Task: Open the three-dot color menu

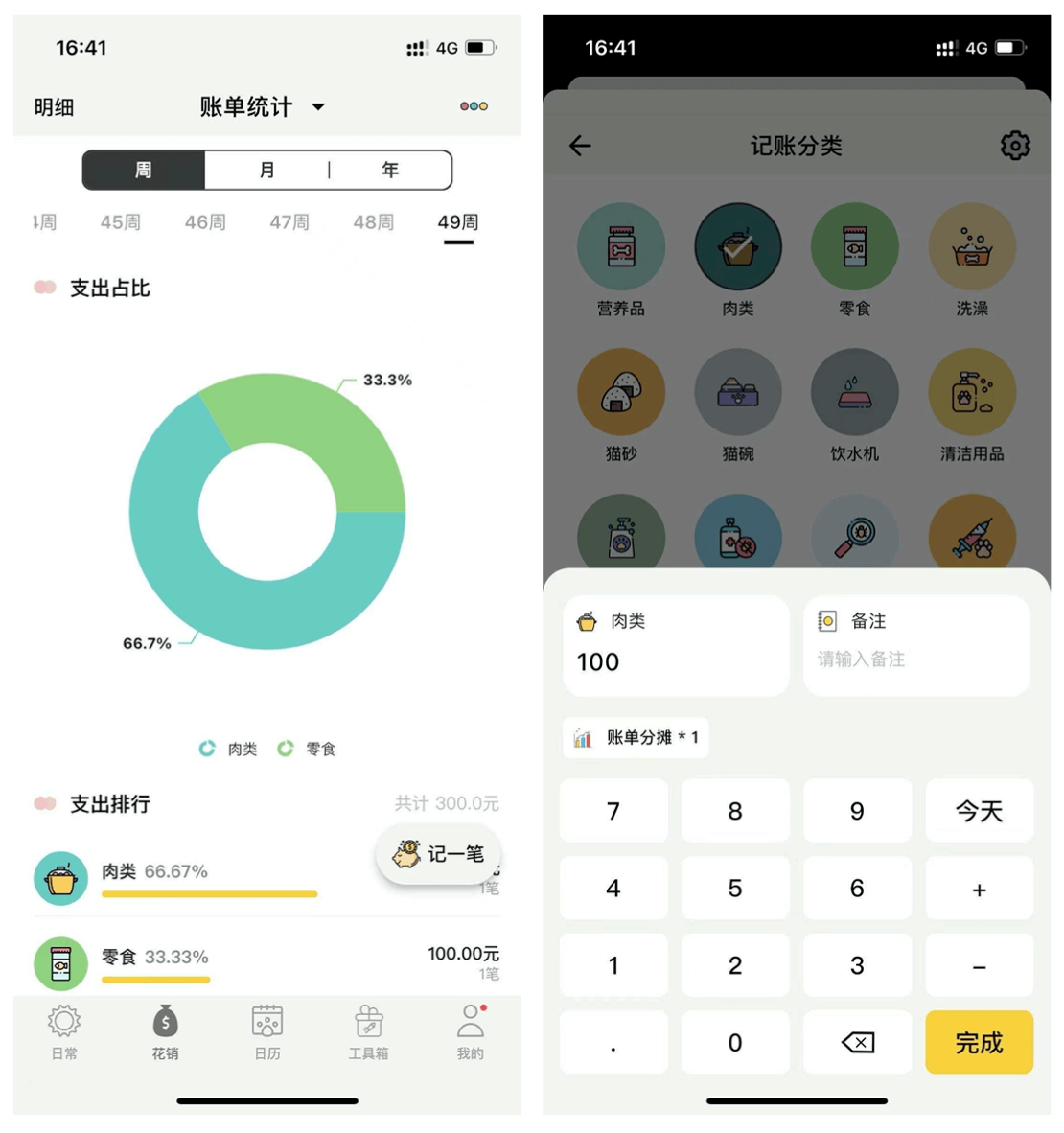Action: pyautogui.click(x=474, y=106)
